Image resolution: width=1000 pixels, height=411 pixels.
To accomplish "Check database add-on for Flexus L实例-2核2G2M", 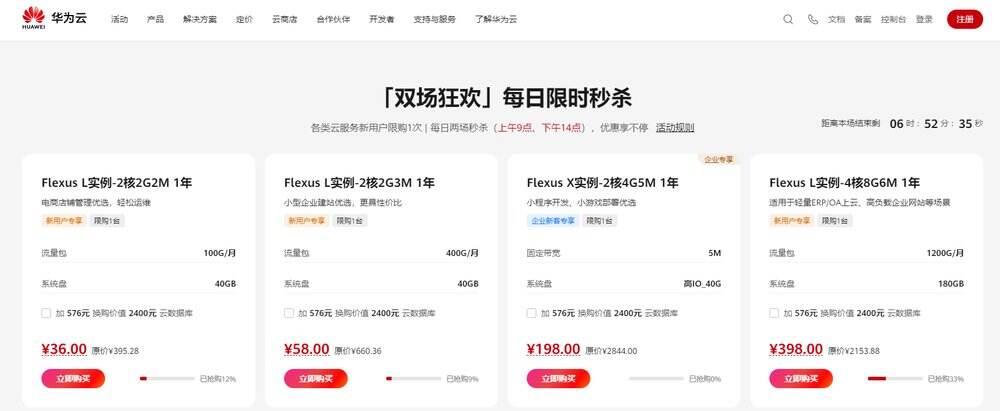I will coord(46,313).
